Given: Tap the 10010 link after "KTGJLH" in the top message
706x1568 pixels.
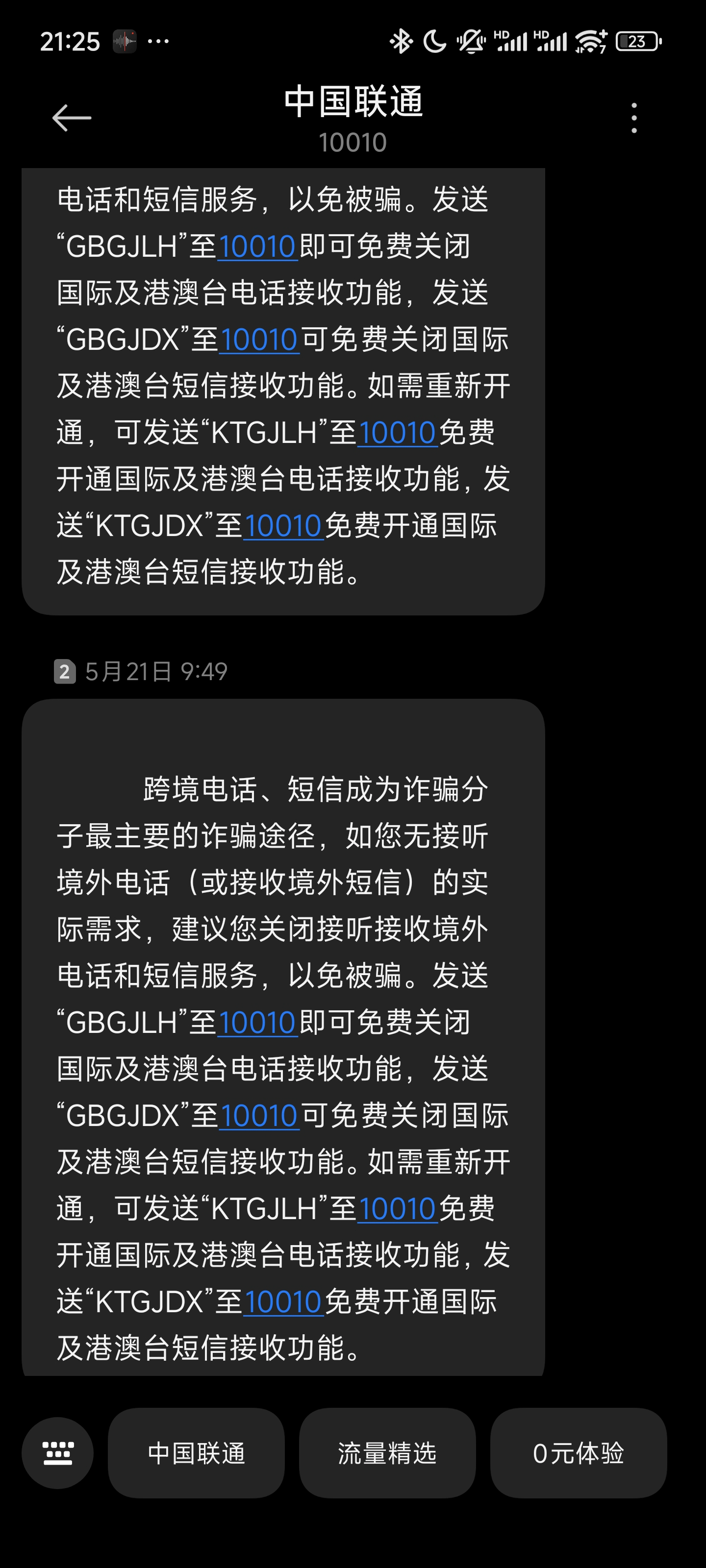Looking at the screenshot, I should pos(398,433).
